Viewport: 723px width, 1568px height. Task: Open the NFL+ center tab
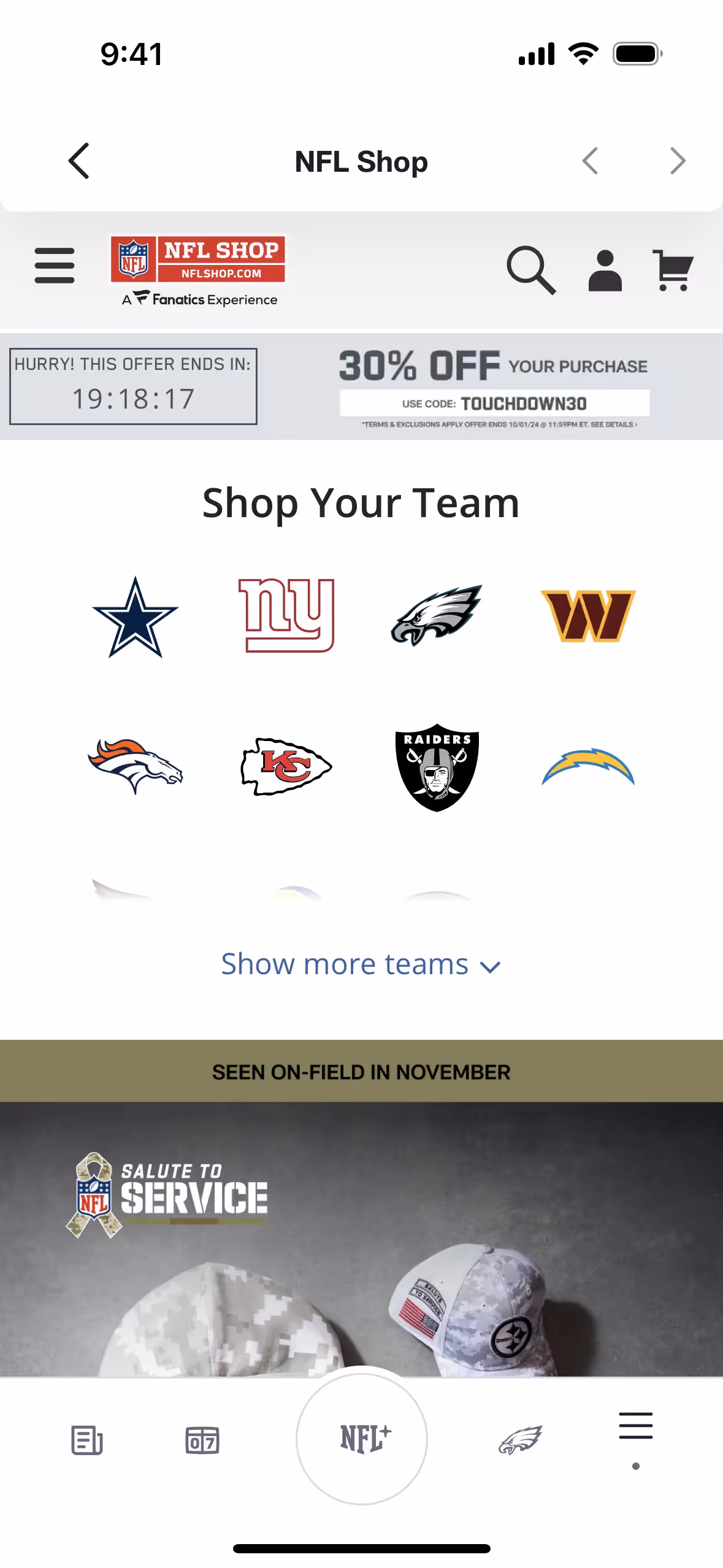click(x=362, y=1439)
